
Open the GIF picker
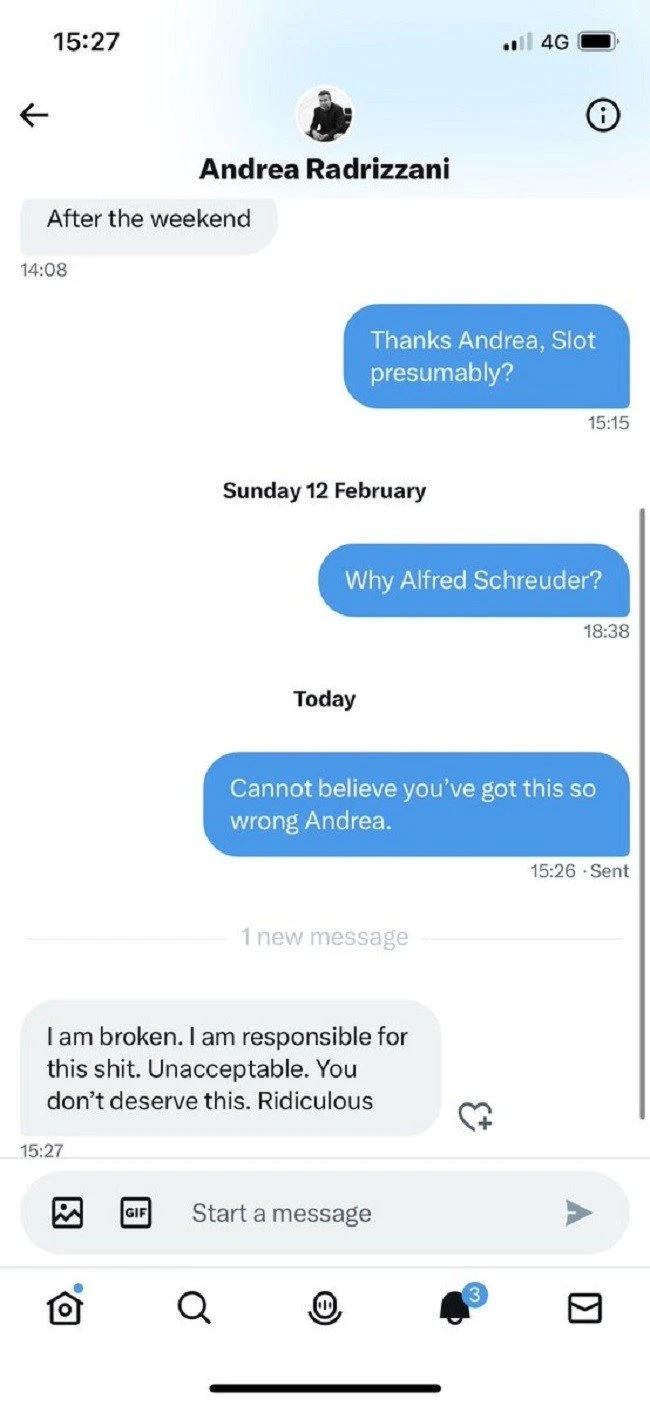point(135,1213)
